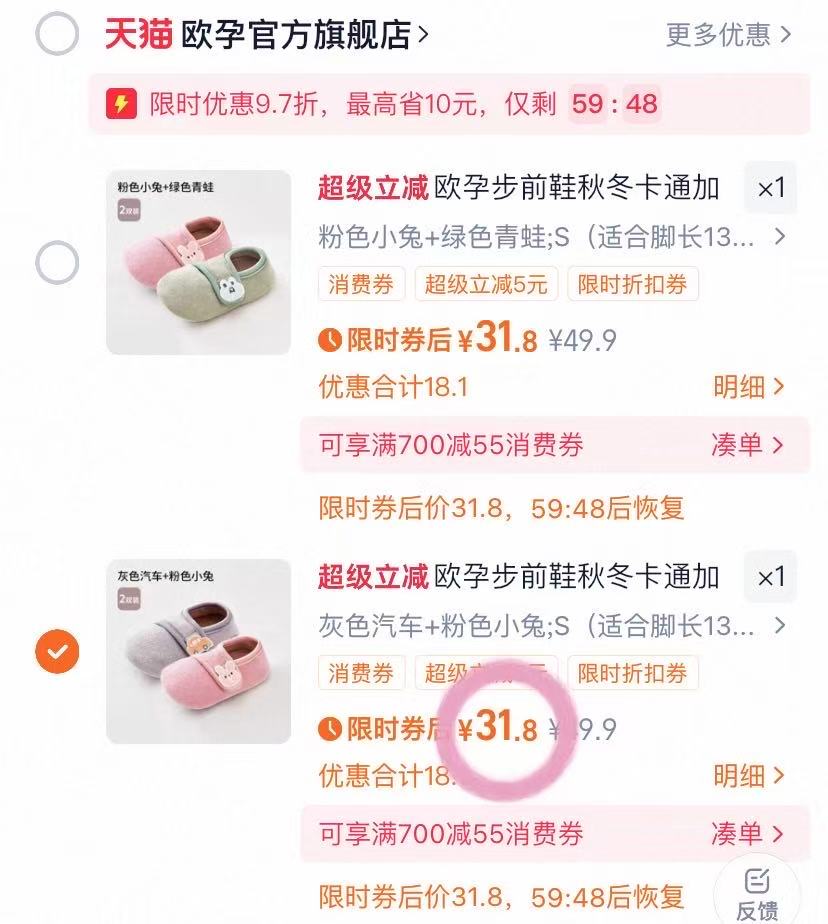Deselect the checked 灰色汽车+粉色小兔 item
828x924 pixels.
click(56, 650)
